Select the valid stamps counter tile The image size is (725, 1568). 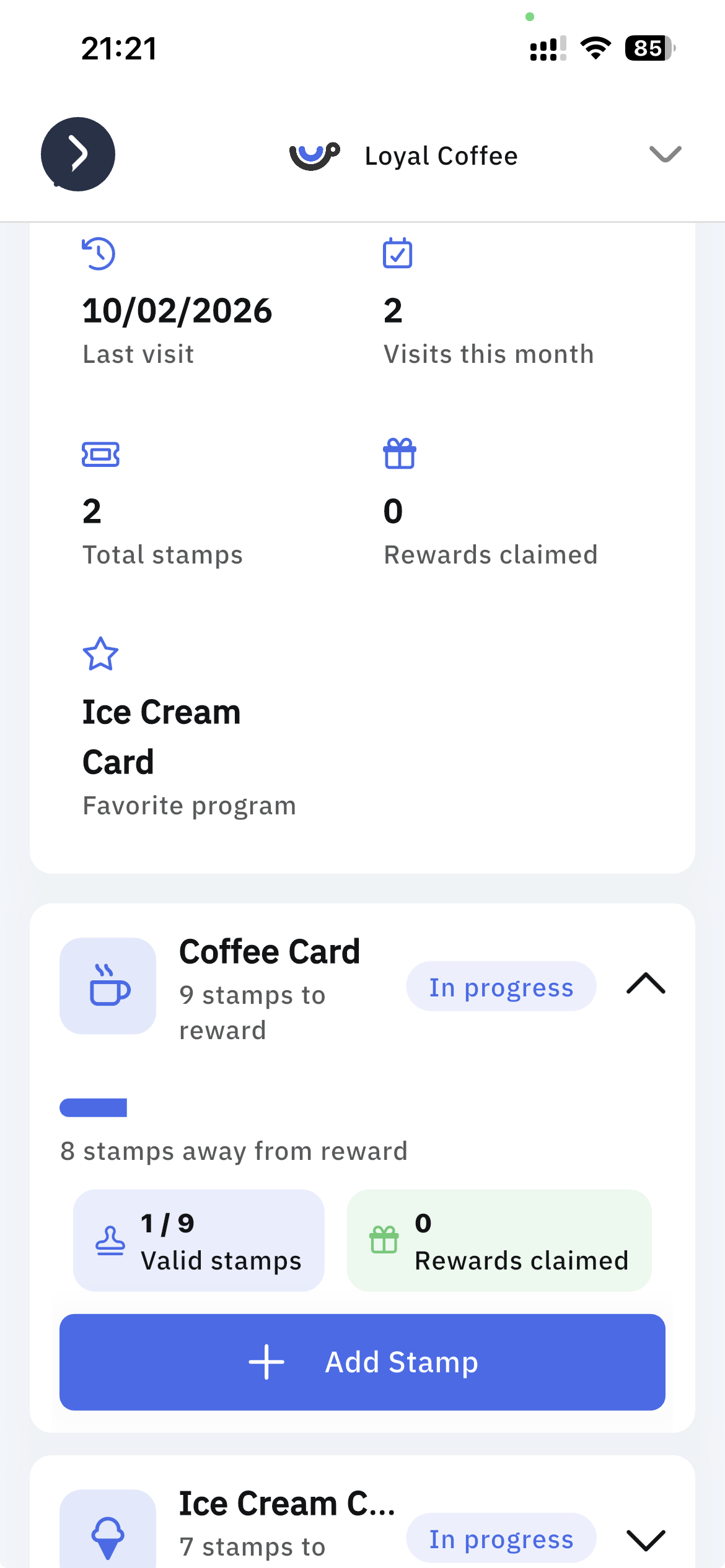point(199,1240)
